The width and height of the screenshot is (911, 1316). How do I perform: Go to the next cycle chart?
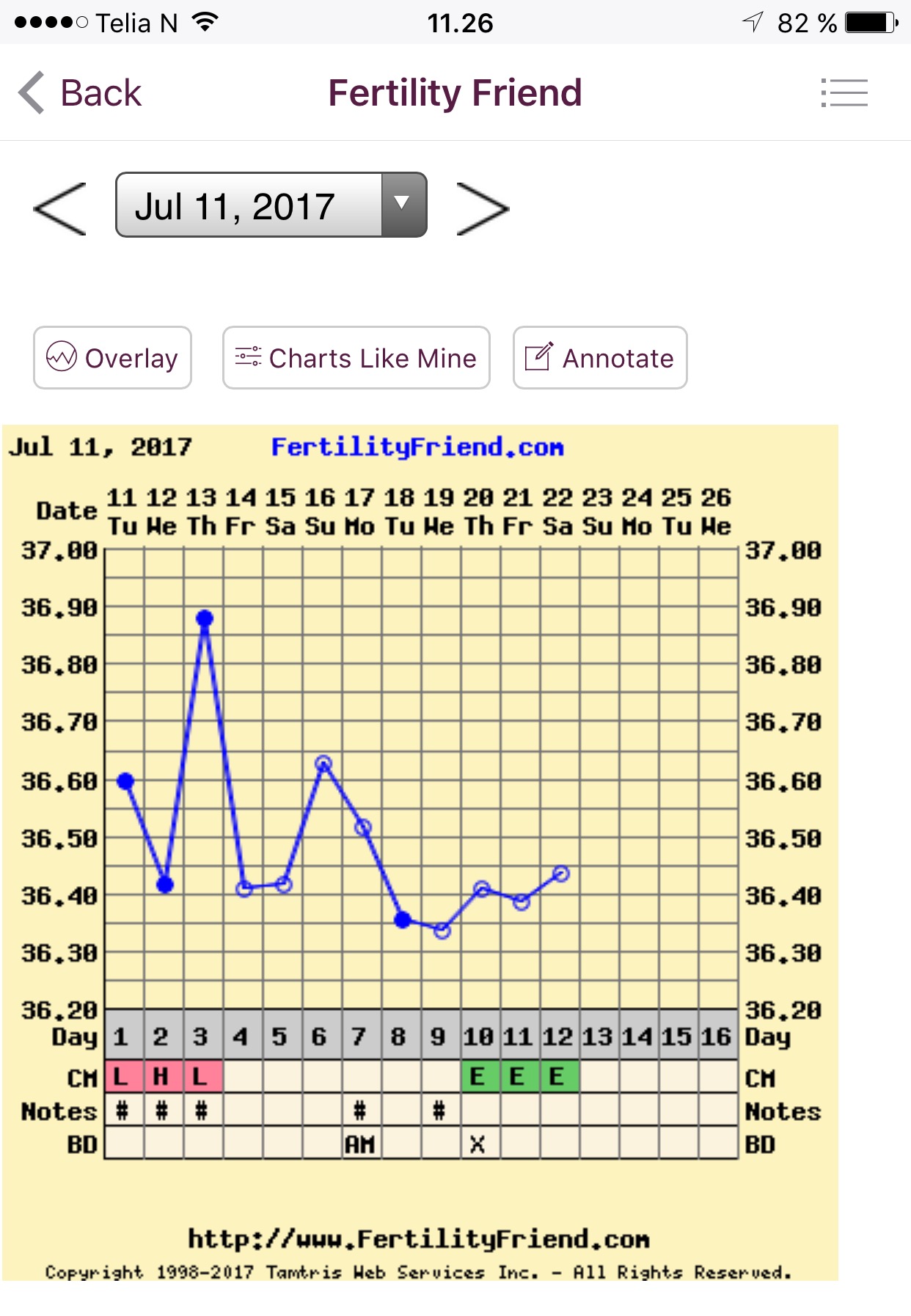tap(482, 208)
